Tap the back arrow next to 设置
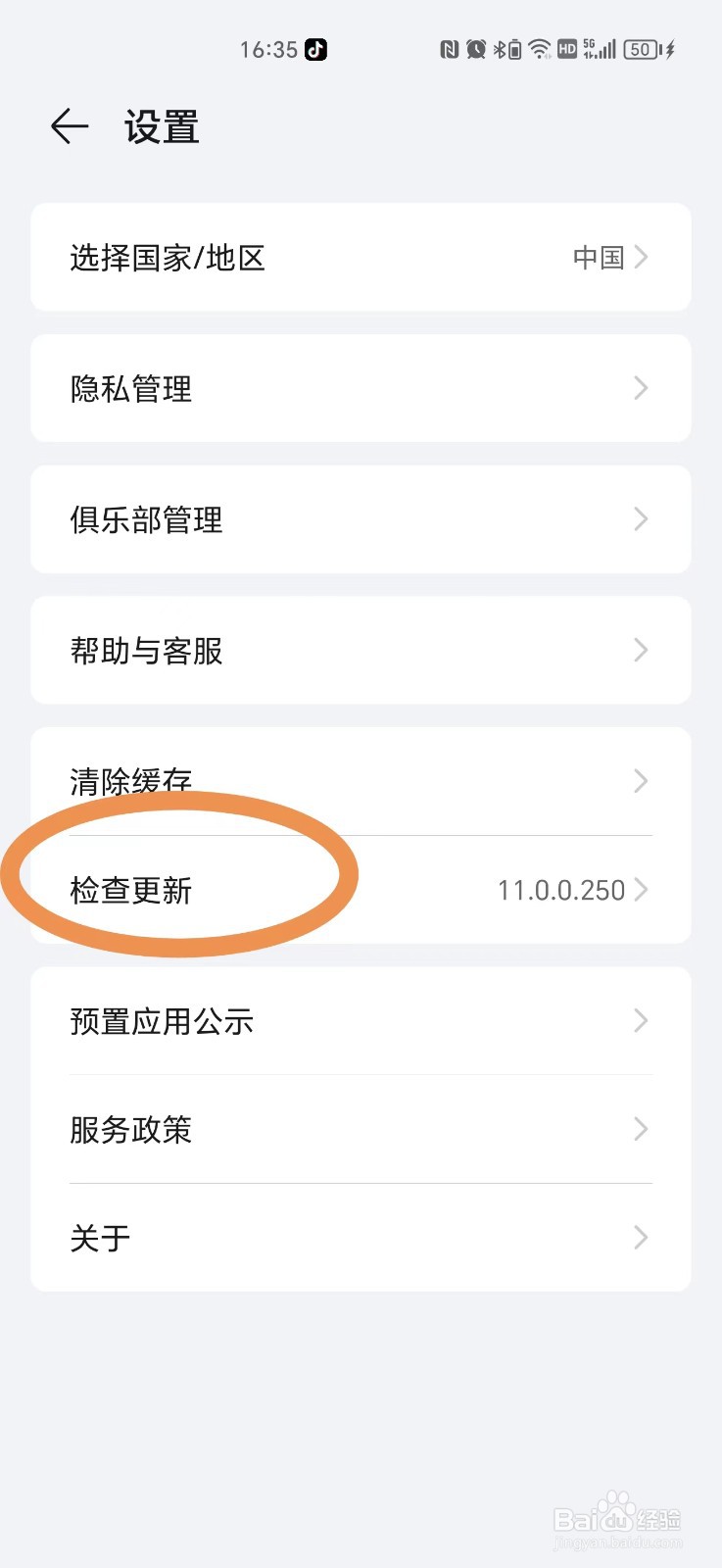Screen dimensions: 722x1568 (69, 126)
